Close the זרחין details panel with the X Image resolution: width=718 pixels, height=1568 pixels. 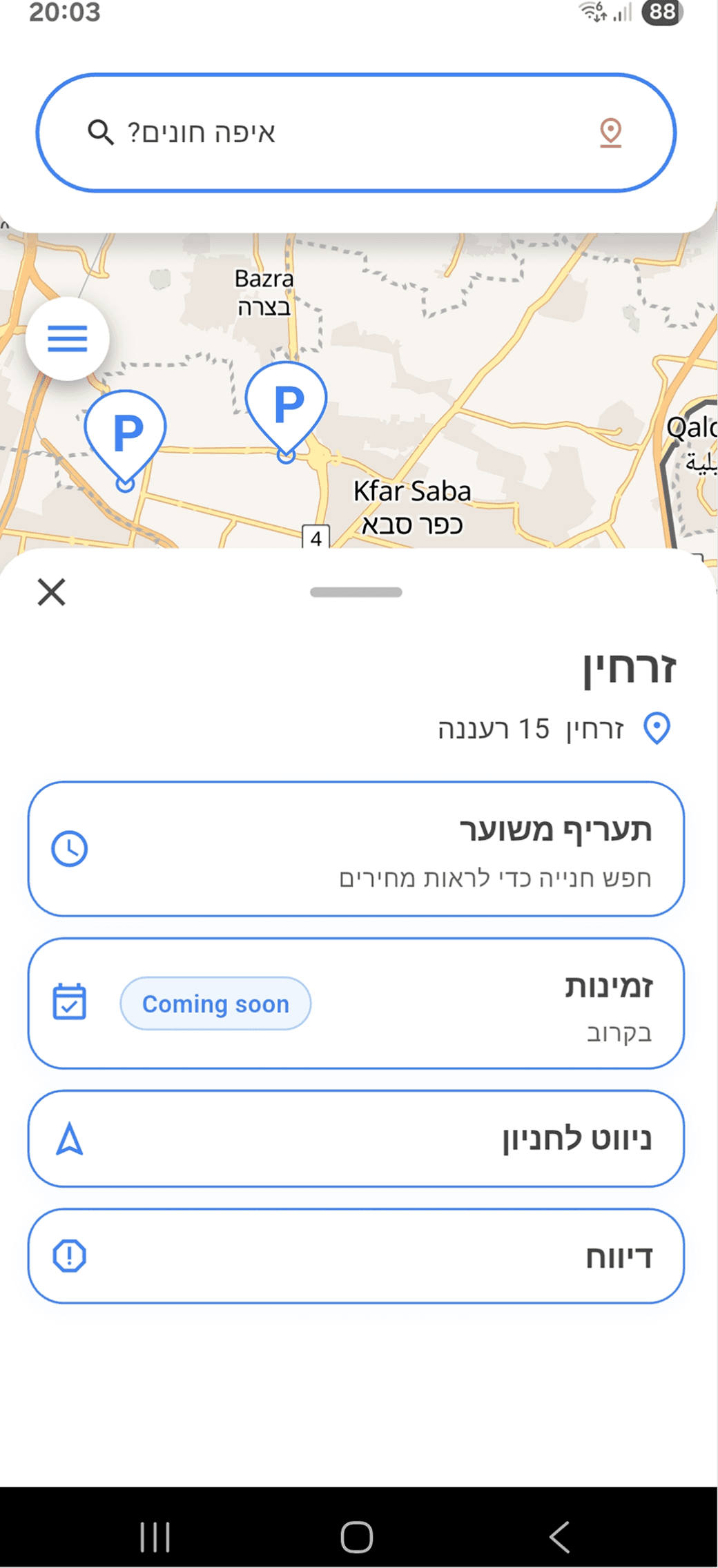click(x=51, y=591)
